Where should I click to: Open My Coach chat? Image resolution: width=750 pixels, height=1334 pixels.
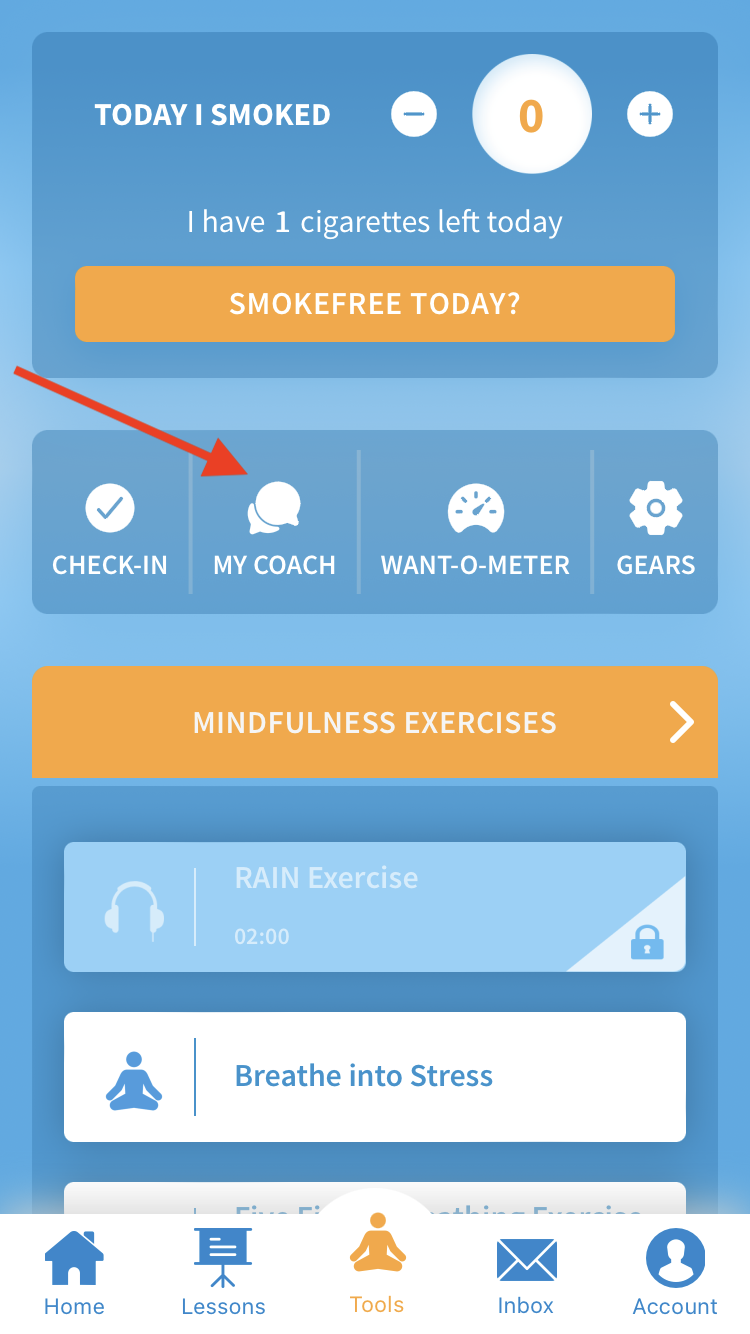[x=274, y=530]
